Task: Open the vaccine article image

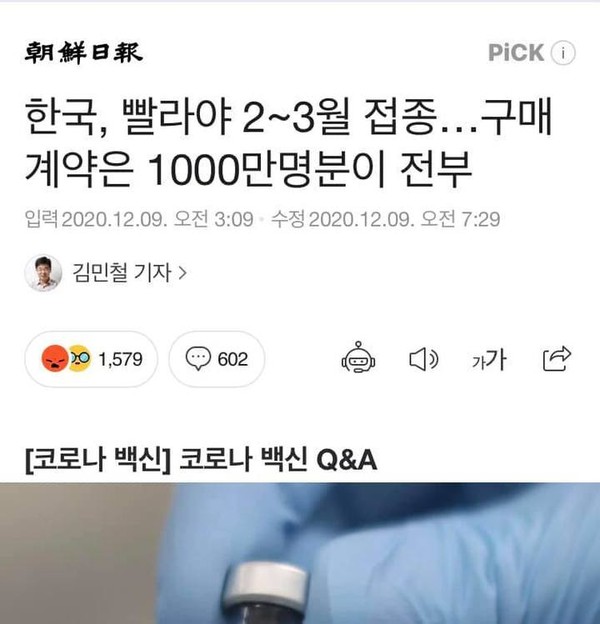Action: (300, 553)
